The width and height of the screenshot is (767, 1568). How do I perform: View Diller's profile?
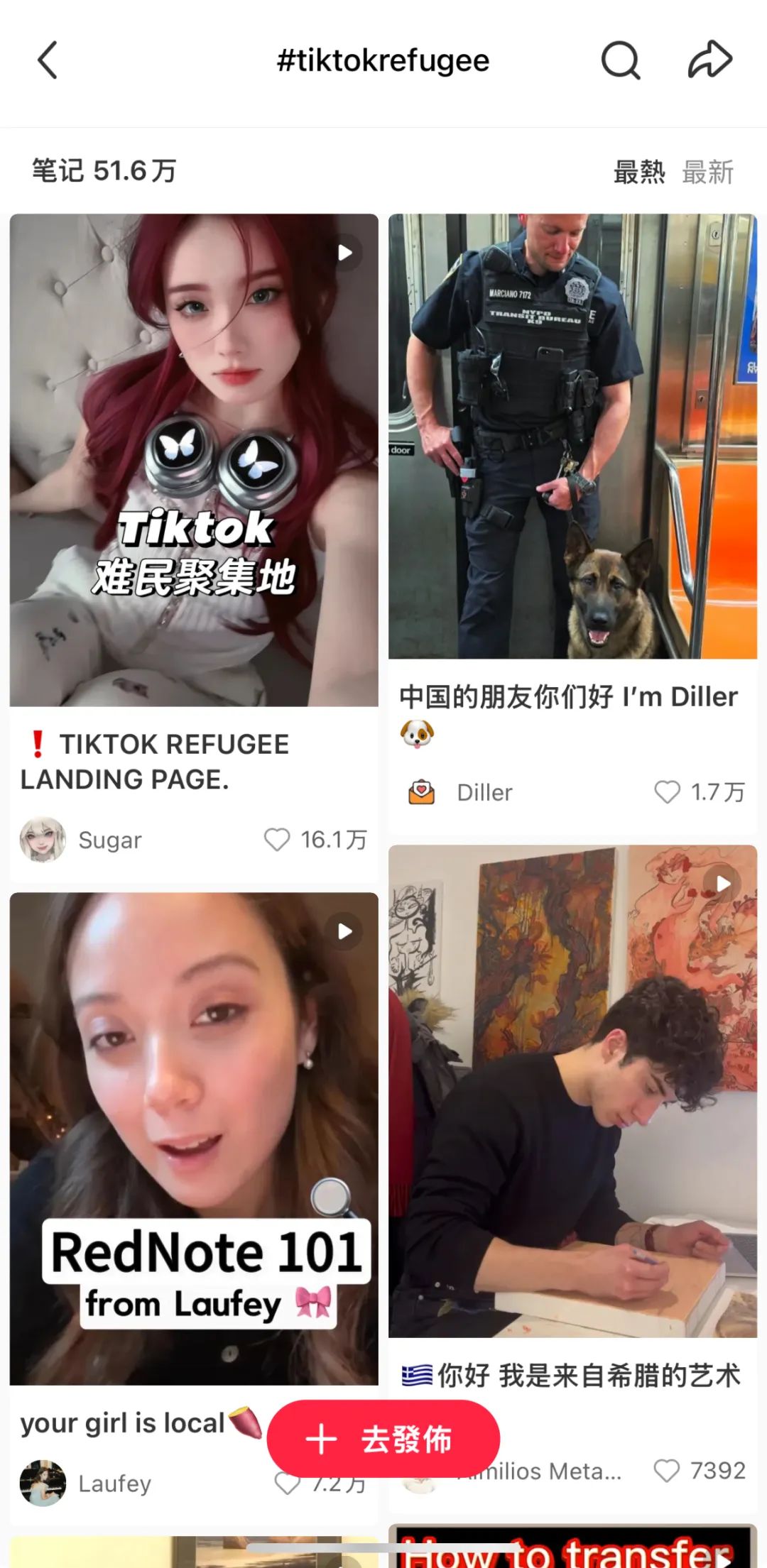point(422,792)
